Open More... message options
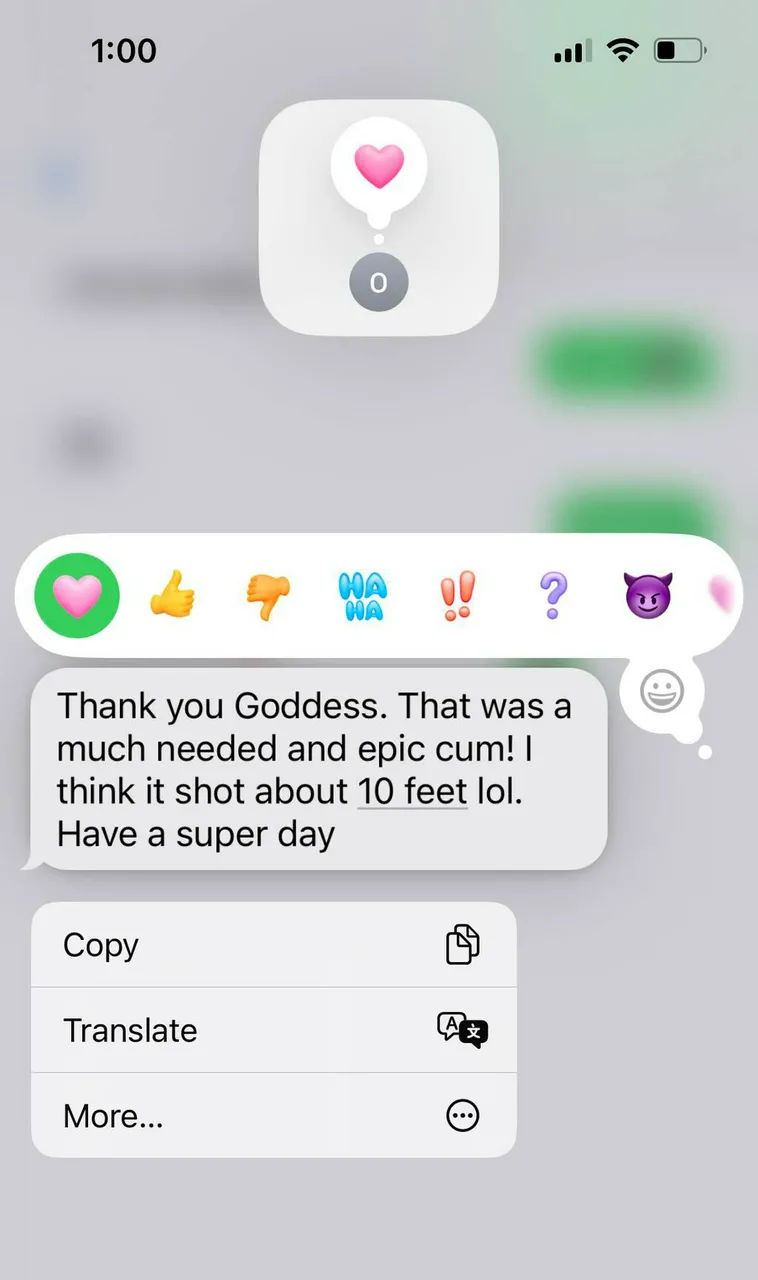Image resolution: width=758 pixels, height=1280 pixels. (x=273, y=1116)
